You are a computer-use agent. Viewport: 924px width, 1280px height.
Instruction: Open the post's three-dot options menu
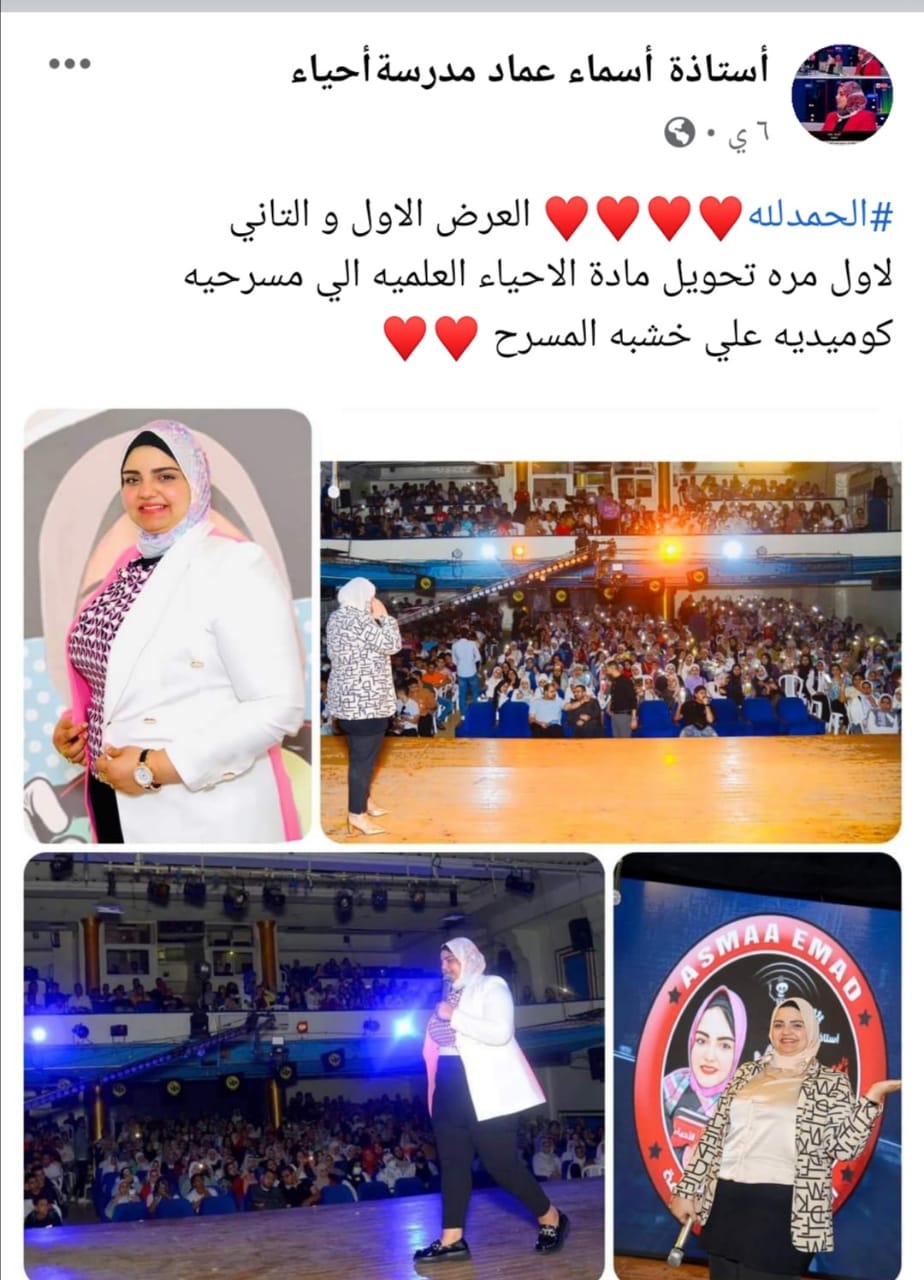[69, 64]
